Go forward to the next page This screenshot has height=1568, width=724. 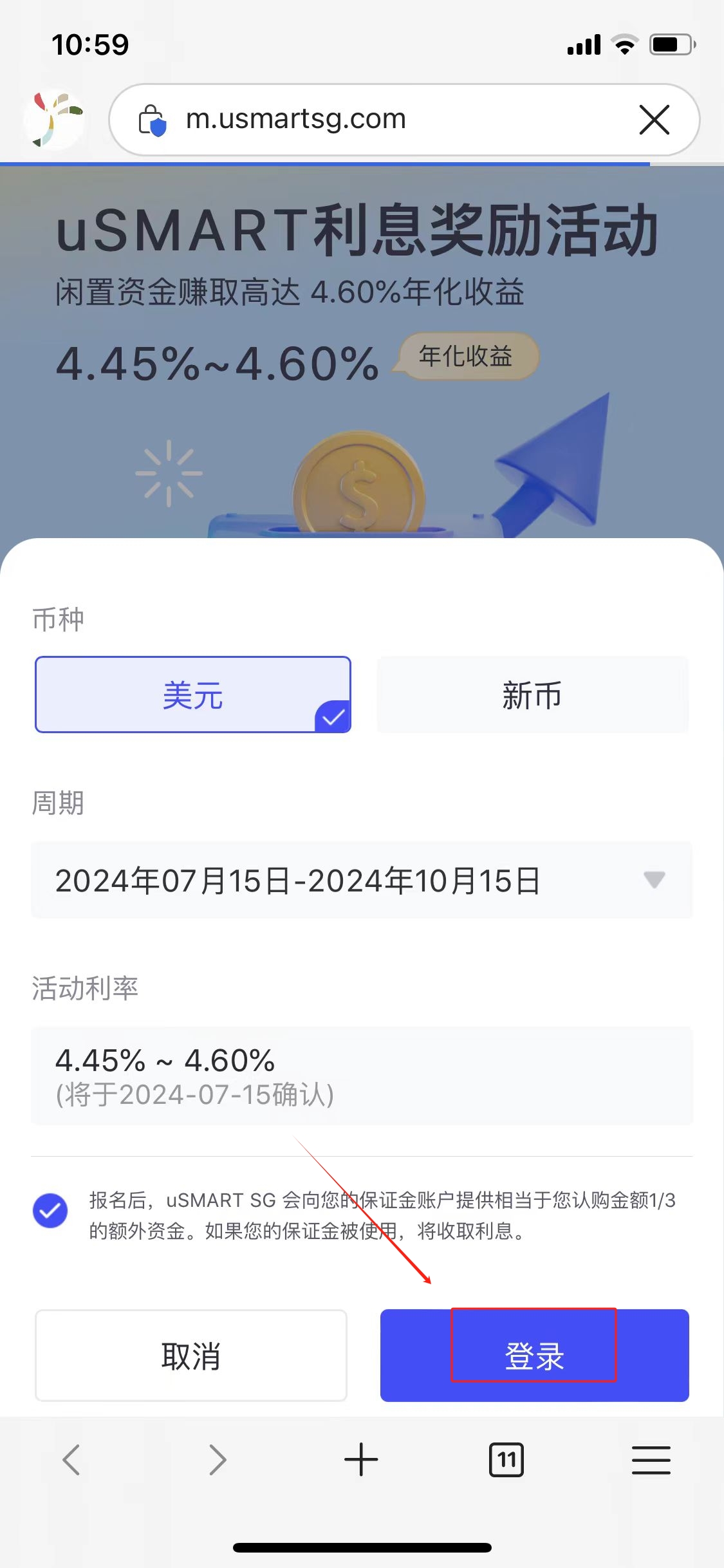(218, 1460)
